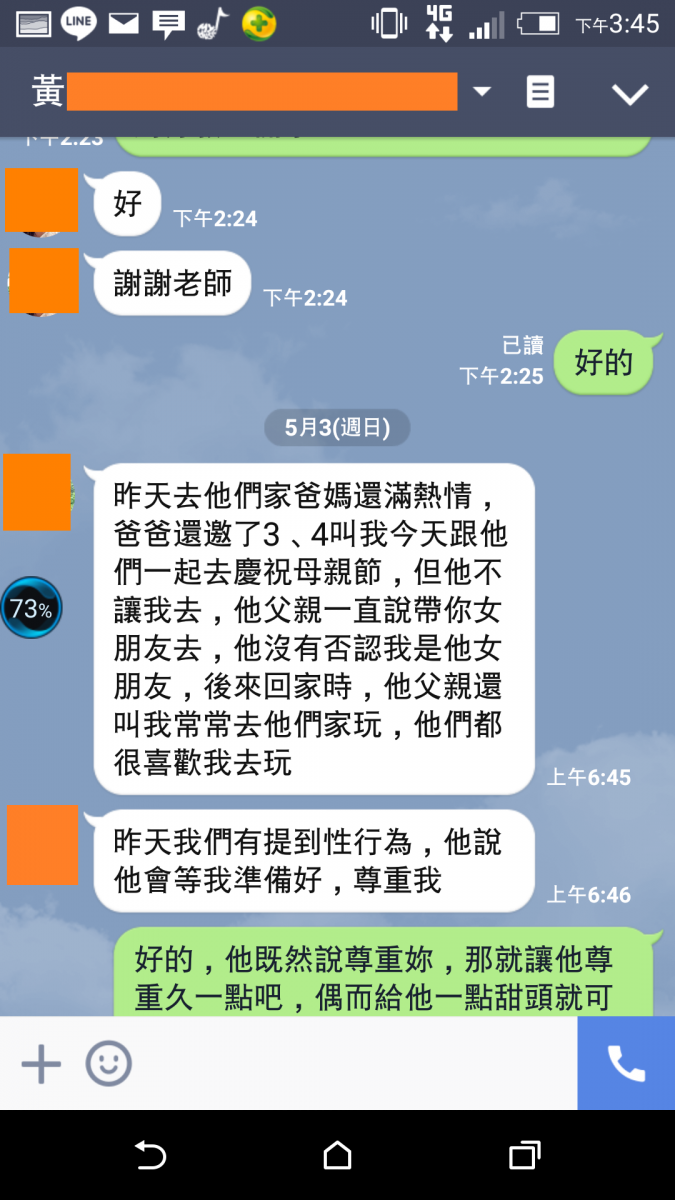The height and width of the screenshot is (1200, 675).
Task: Tap the down chevron menu in header
Action: (x=630, y=94)
